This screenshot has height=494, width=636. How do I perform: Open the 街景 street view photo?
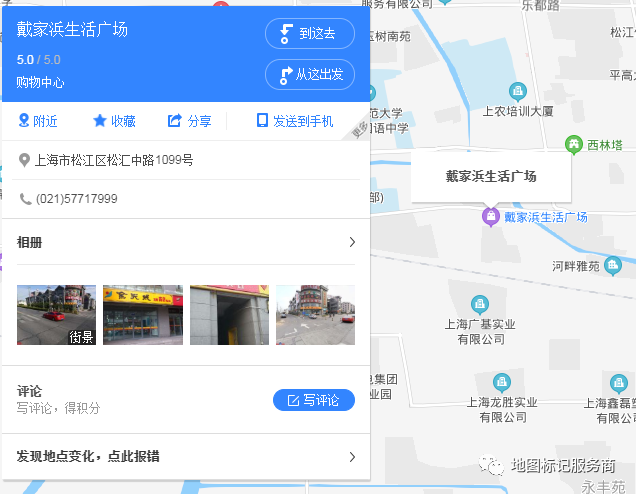(56, 315)
